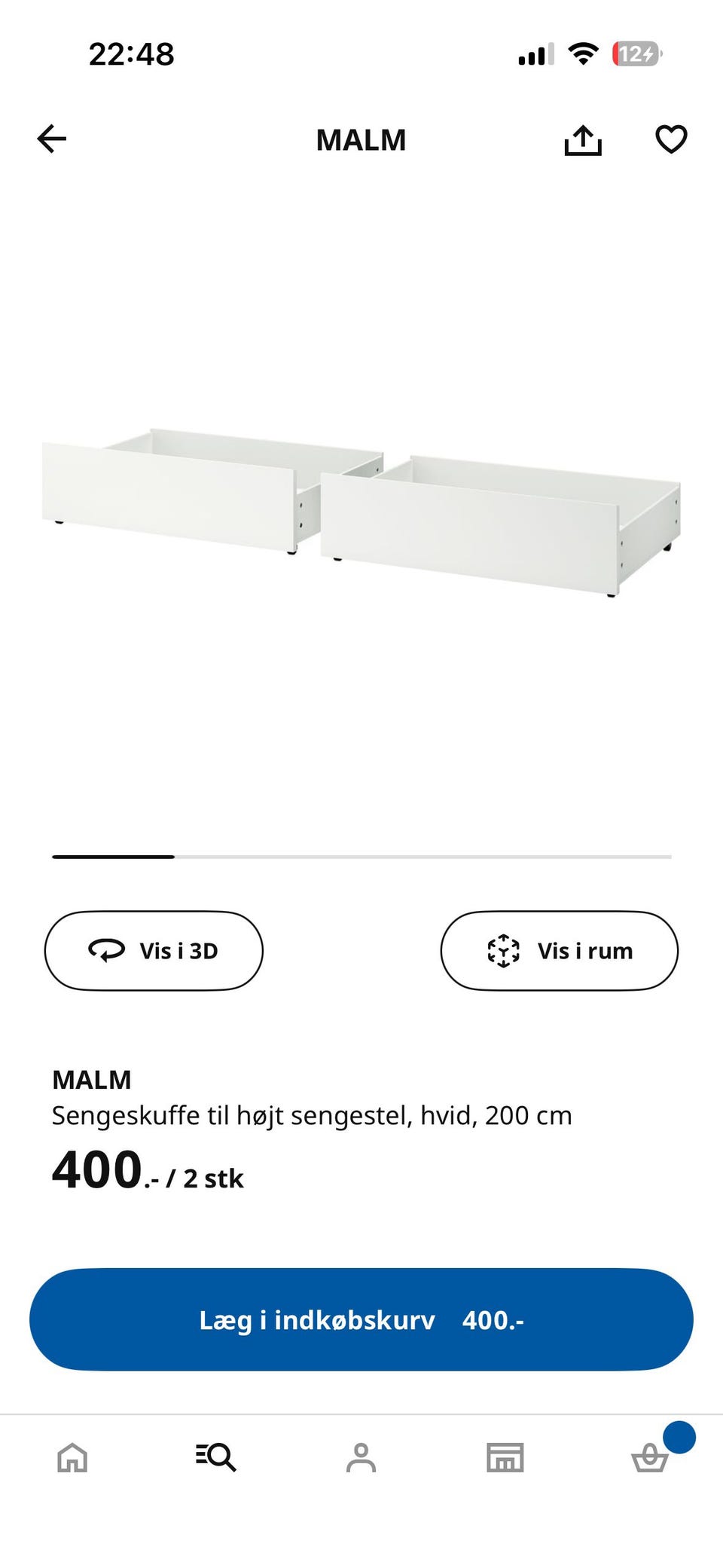The height and width of the screenshot is (1568, 723).
Task: Share the MALM product page
Action: [583, 139]
